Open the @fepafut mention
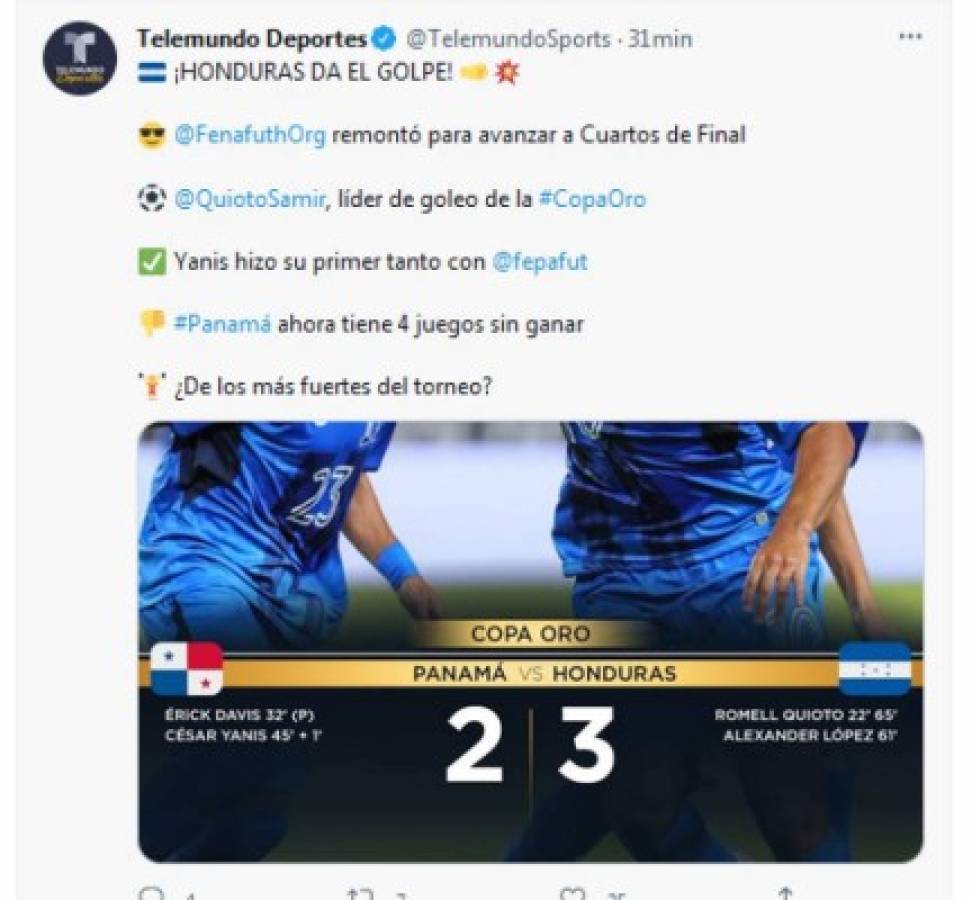 point(540,262)
